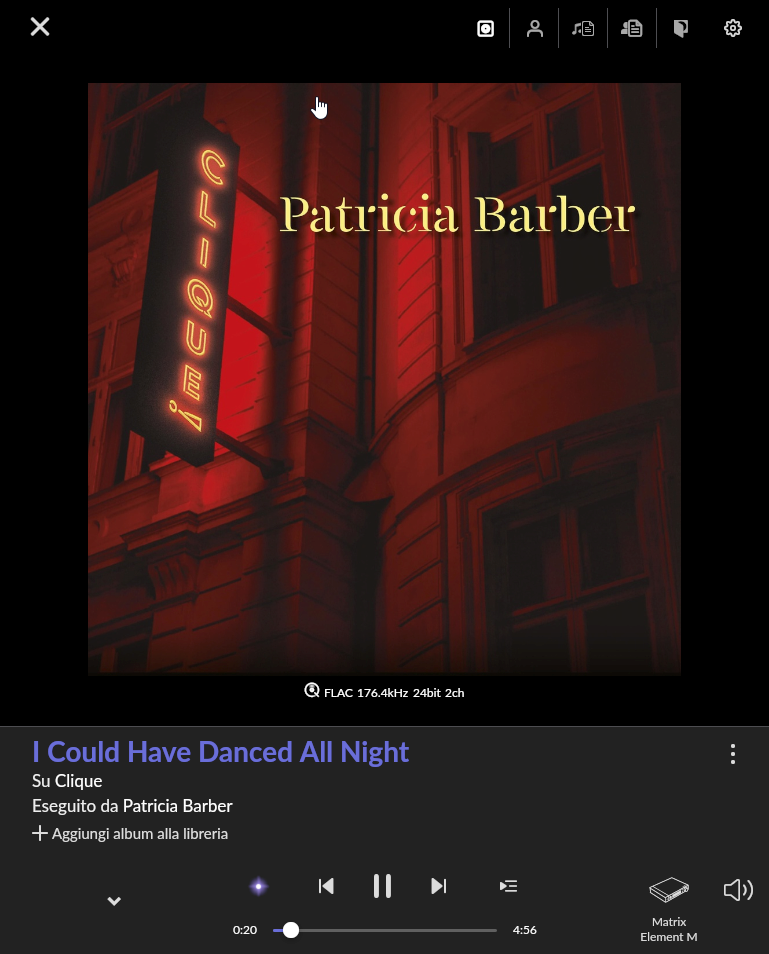769x954 pixels.
Task: Tap Aggiungi album alla libreria
Action: click(130, 833)
